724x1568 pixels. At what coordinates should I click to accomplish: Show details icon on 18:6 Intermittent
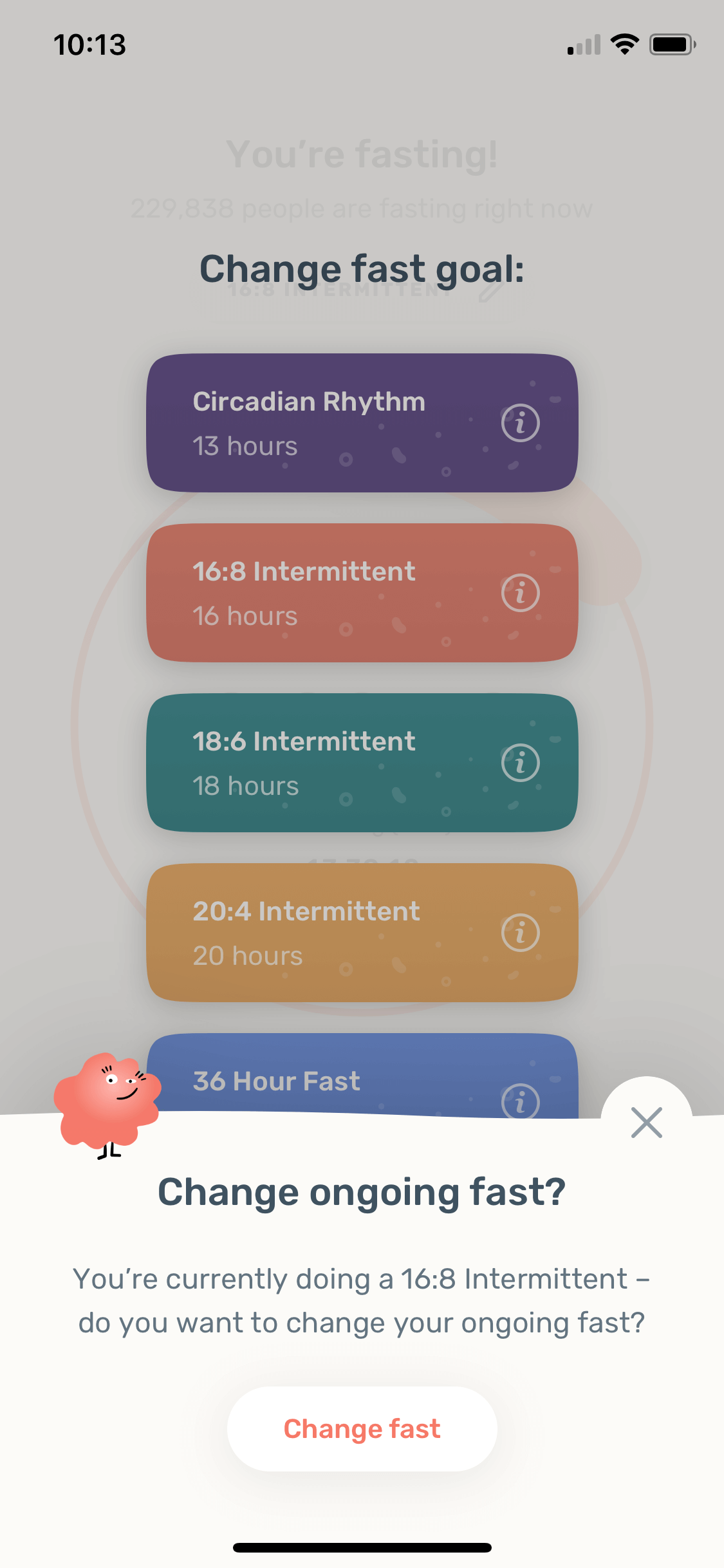[x=520, y=763]
